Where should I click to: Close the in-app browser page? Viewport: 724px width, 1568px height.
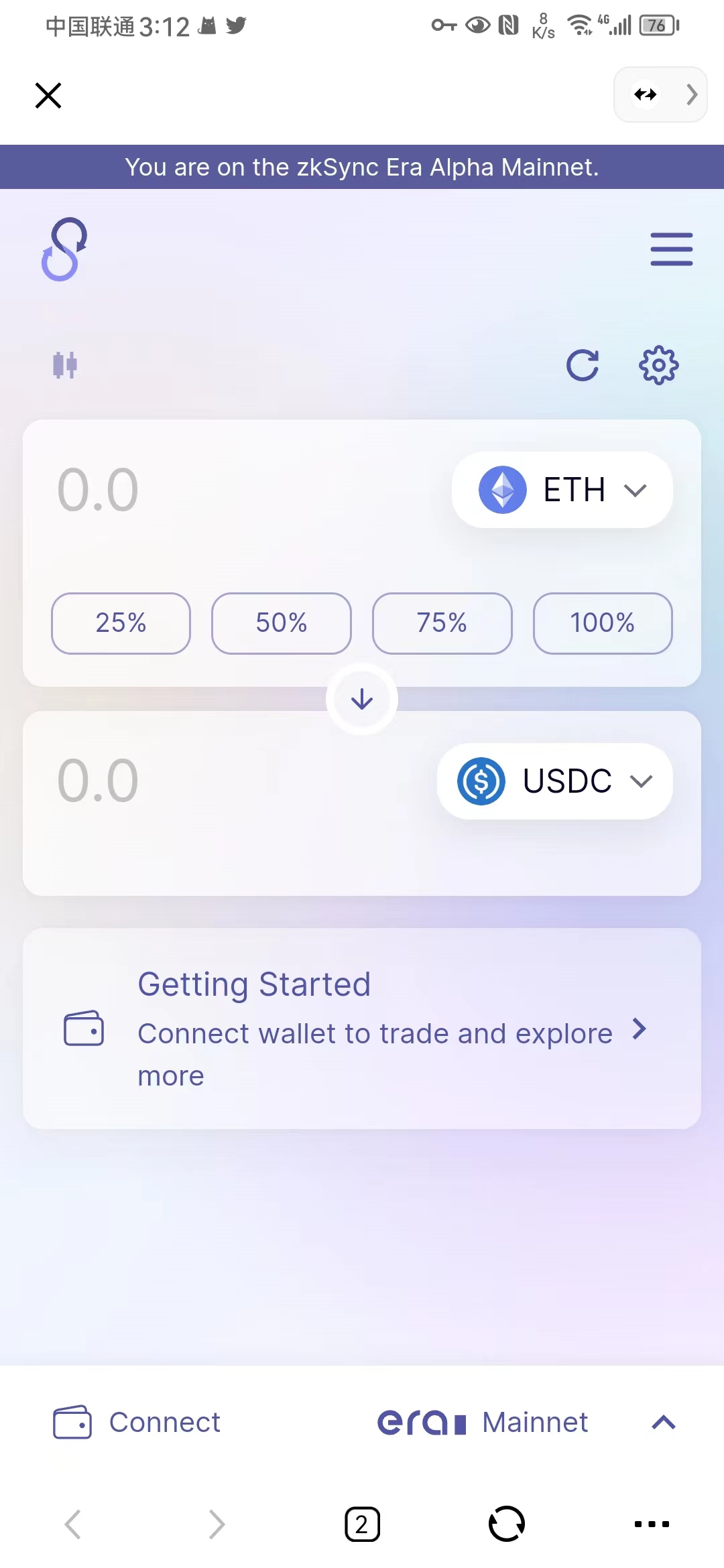point(48,95)
